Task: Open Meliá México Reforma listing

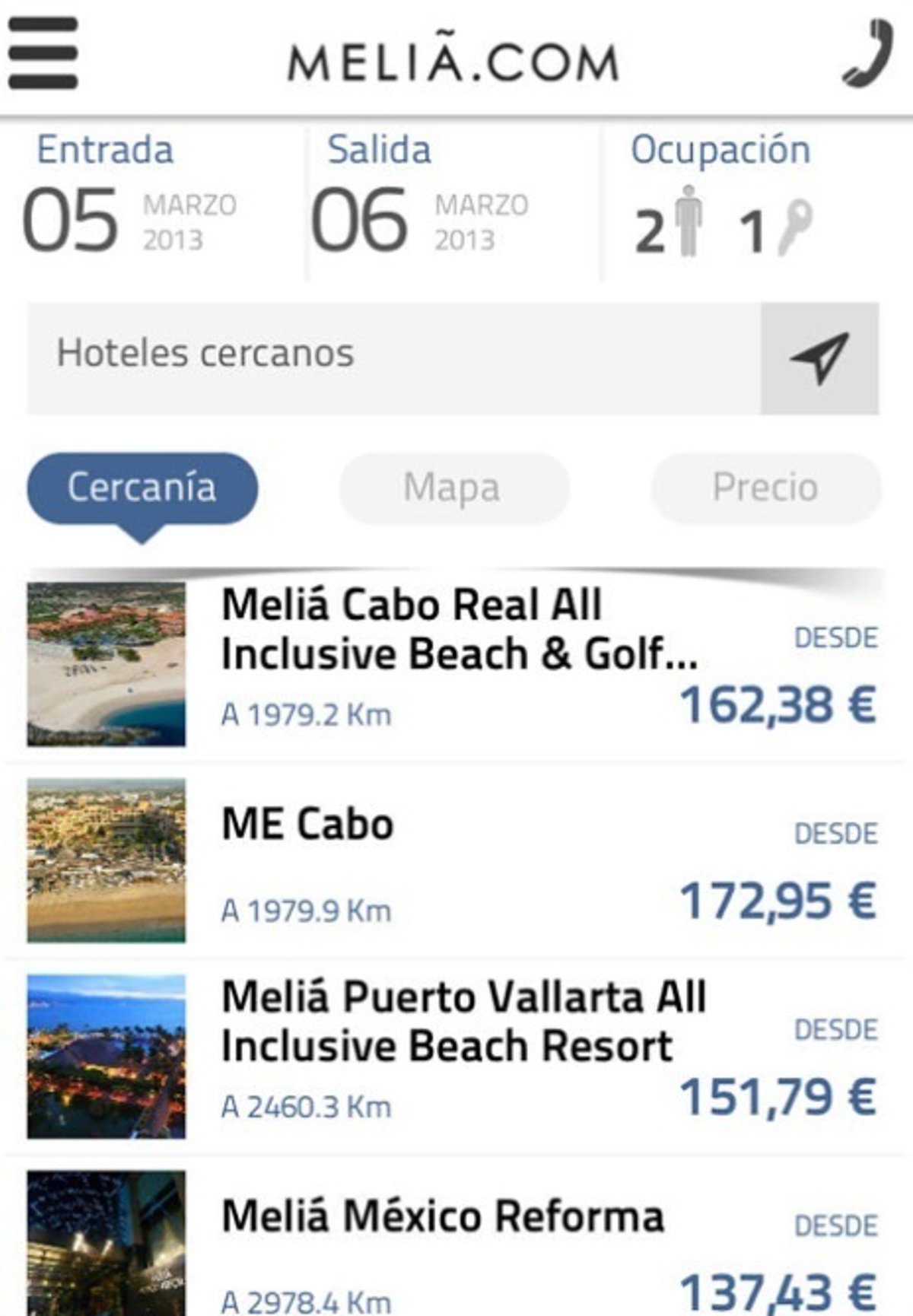Action: [x=442, y=1216]
